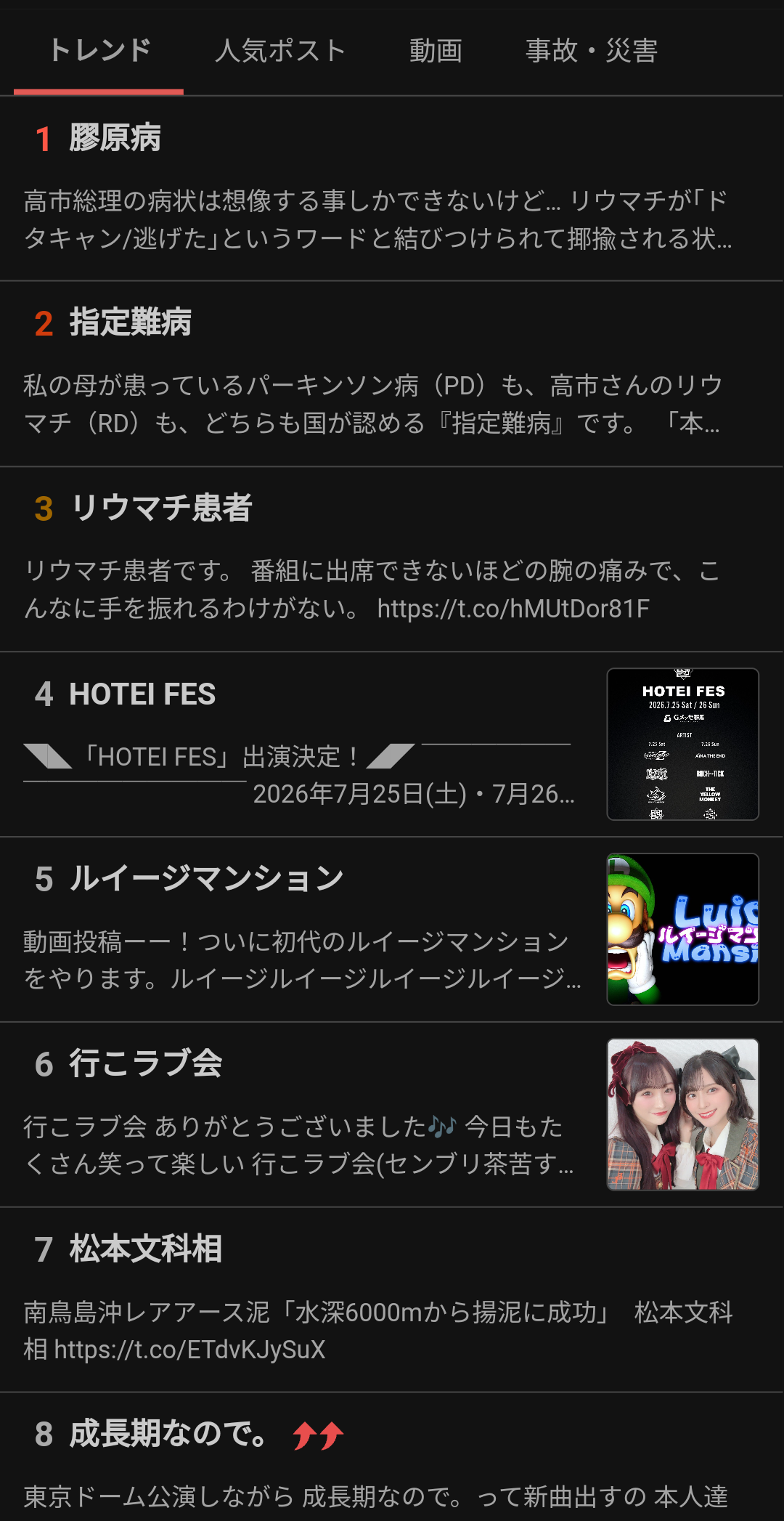Image resolution: width=784 pixels, height=1521 pixels.
Task: View the 行こラブ会 photo thumbnail
Action: [x=682, y=1114]
